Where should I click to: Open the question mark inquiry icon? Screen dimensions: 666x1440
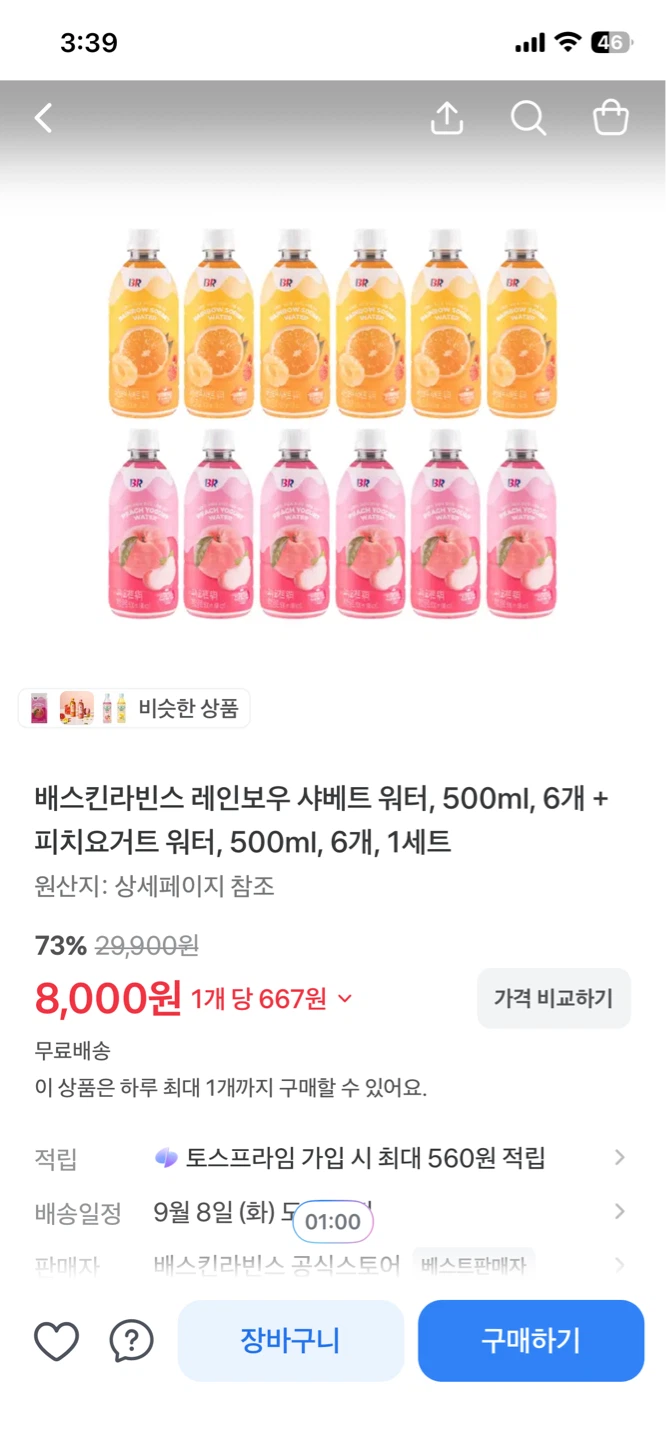tap(131, 1341)
